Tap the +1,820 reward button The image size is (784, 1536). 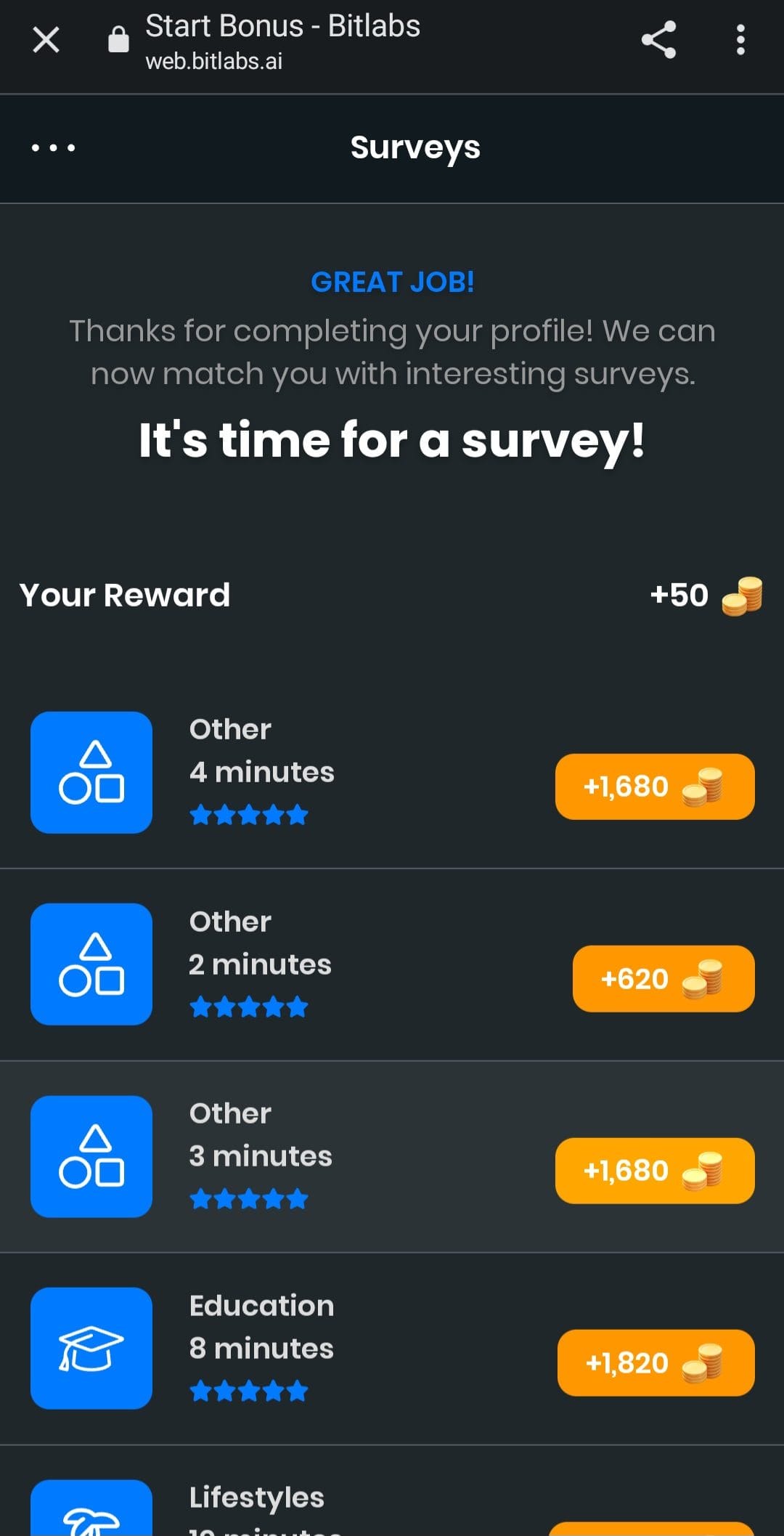pos(656,1363)
